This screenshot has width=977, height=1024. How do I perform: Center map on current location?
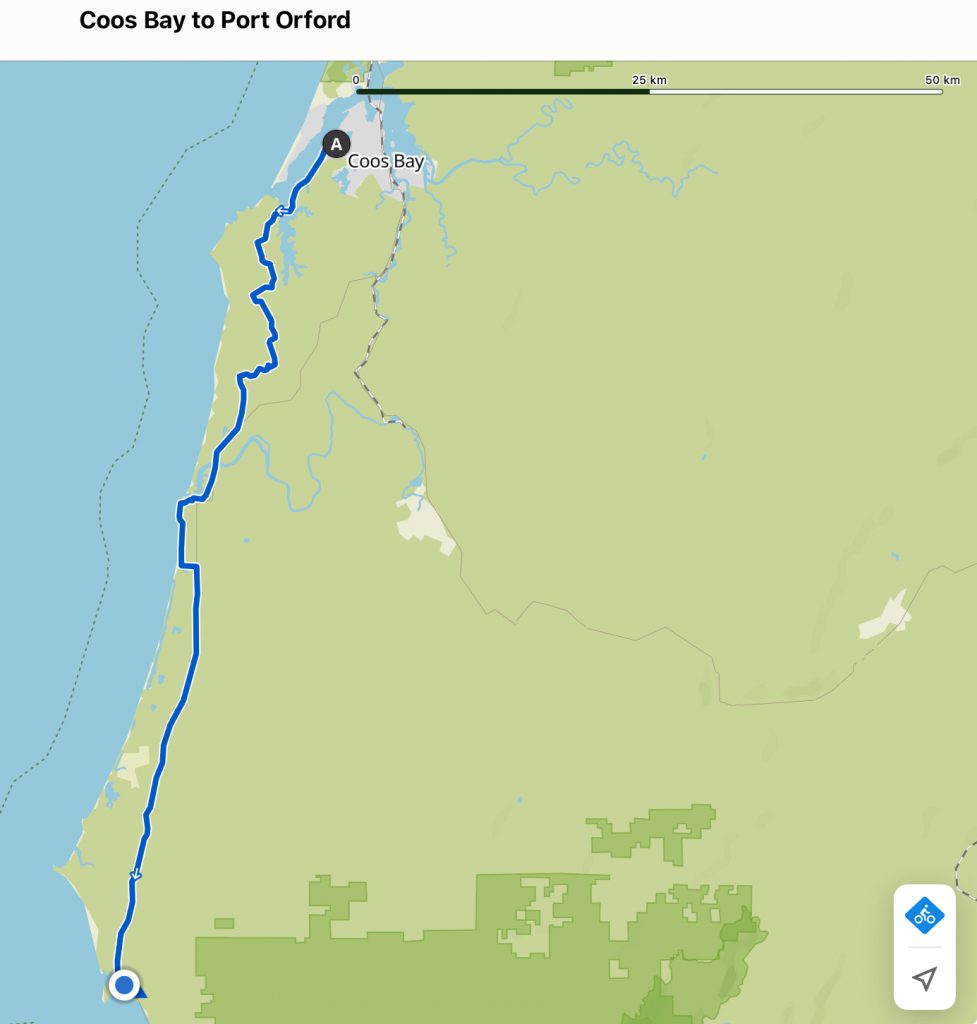924,978
